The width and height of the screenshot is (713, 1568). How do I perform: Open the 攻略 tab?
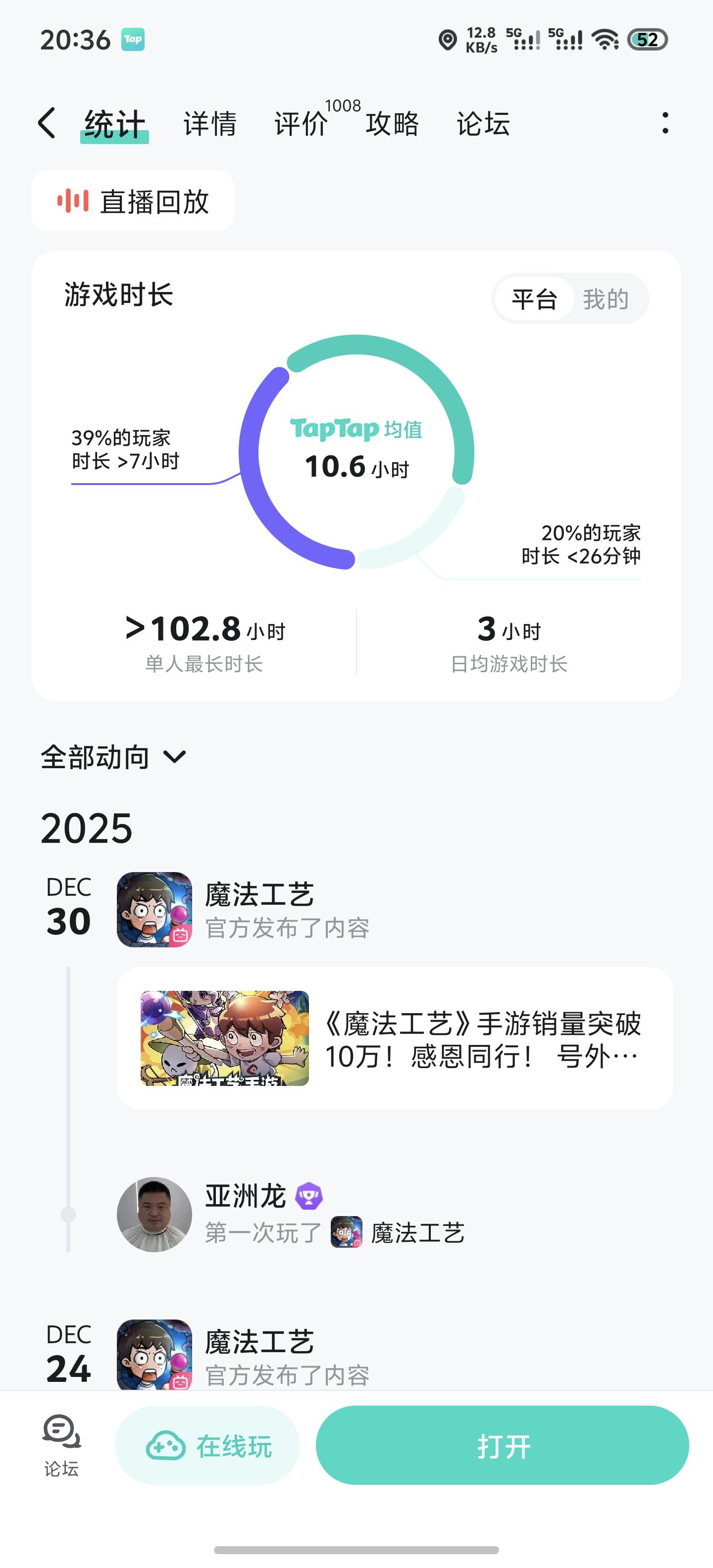coord(392,124)
